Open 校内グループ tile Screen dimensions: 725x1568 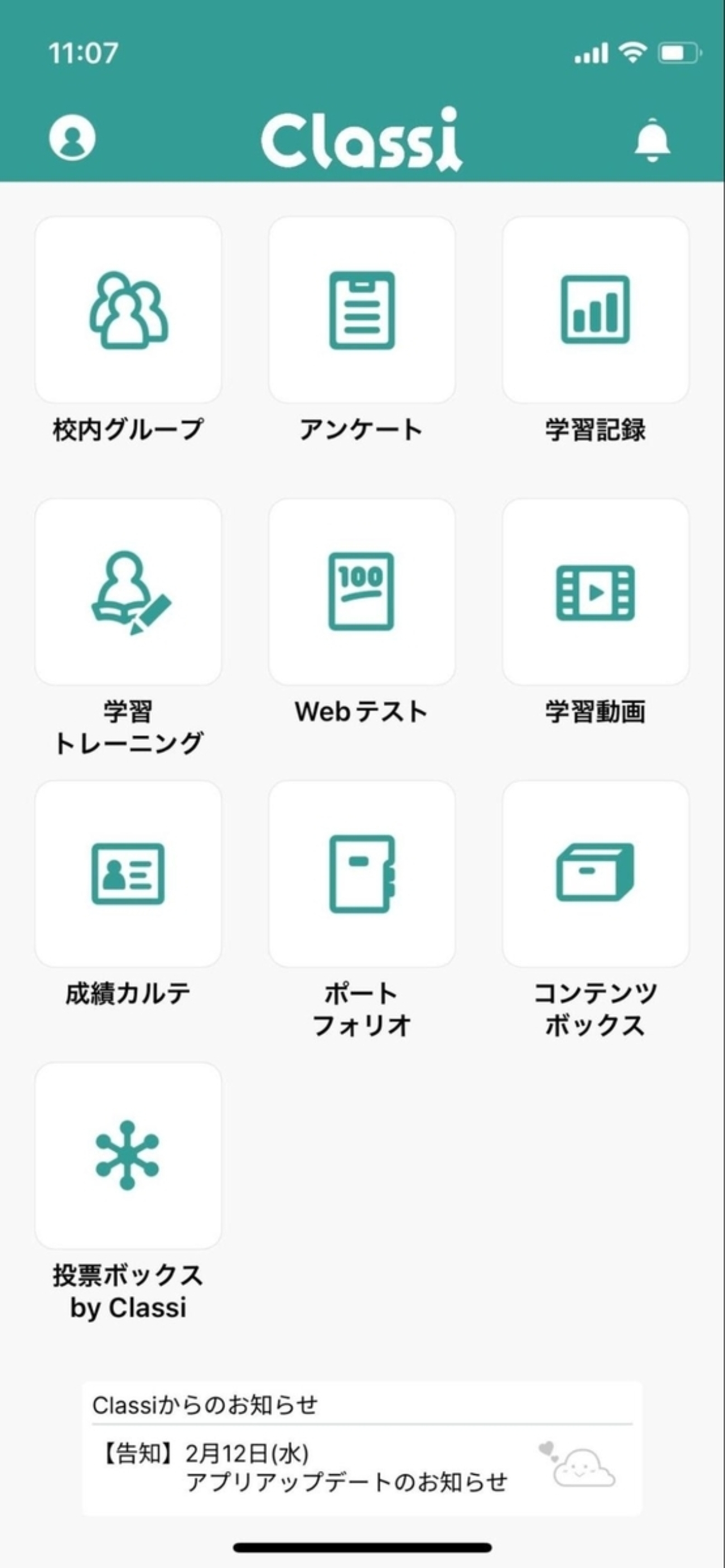pyautogui.click(x=128, y=310)
